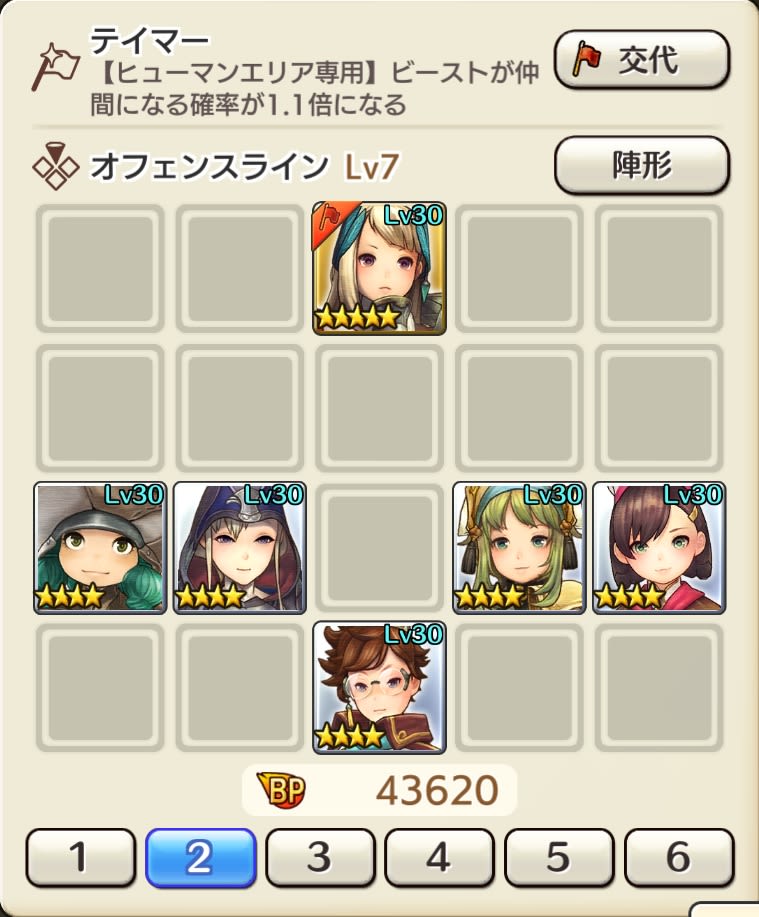Tap the 交代 leader swap button
Screen dimensions: 759x917
click(641, 60)
